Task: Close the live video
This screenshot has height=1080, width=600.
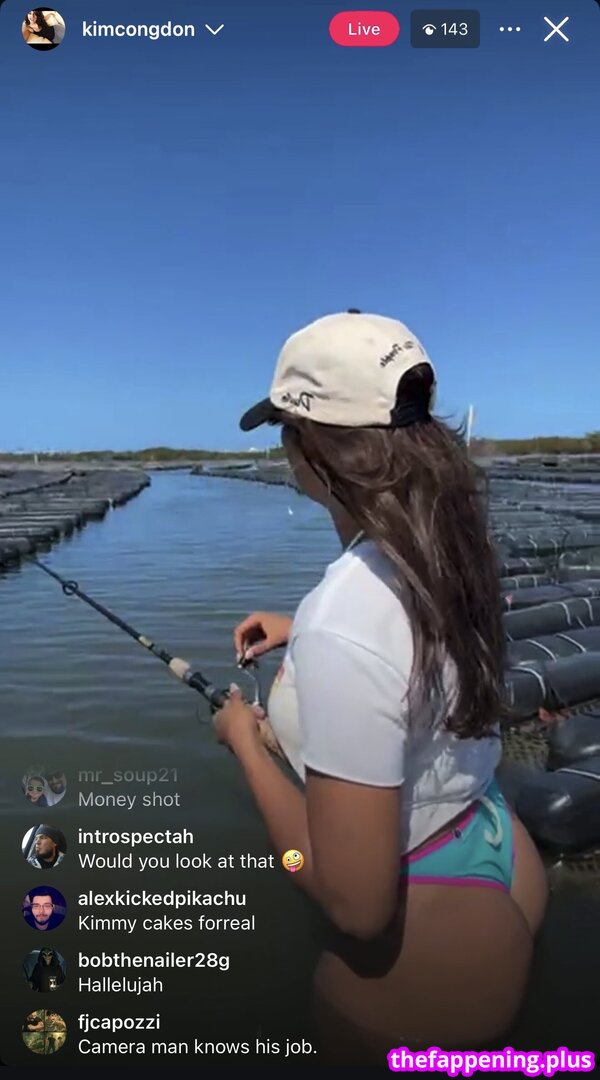Action: (x=556, y=29)
